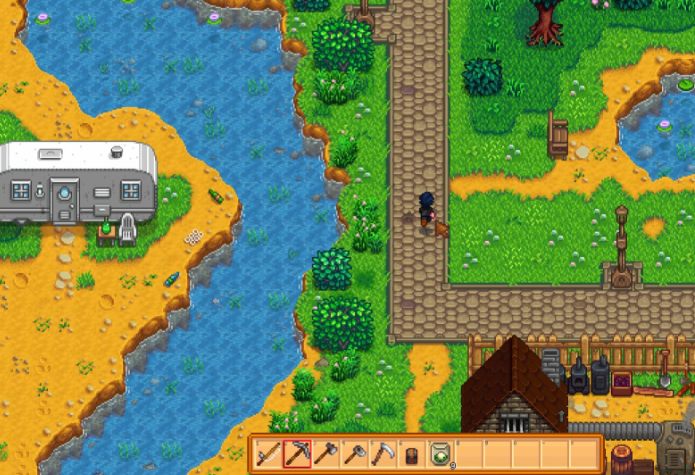Viewport: 695px width, 475px height.
Task: Select the pickaxe tool slot
Action: coord(297,454)
